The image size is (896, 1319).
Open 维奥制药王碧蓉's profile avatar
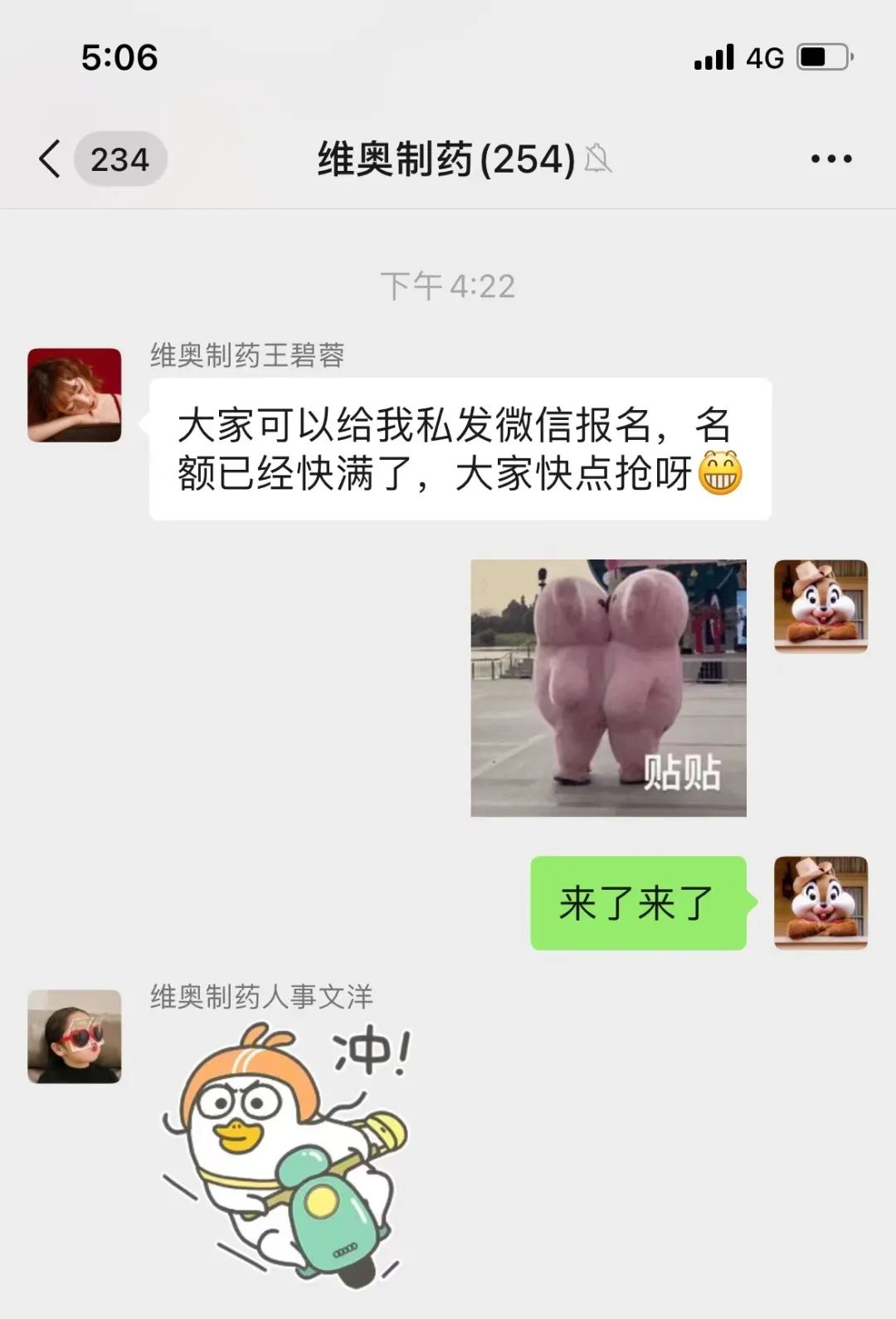(x=75, y=395)
